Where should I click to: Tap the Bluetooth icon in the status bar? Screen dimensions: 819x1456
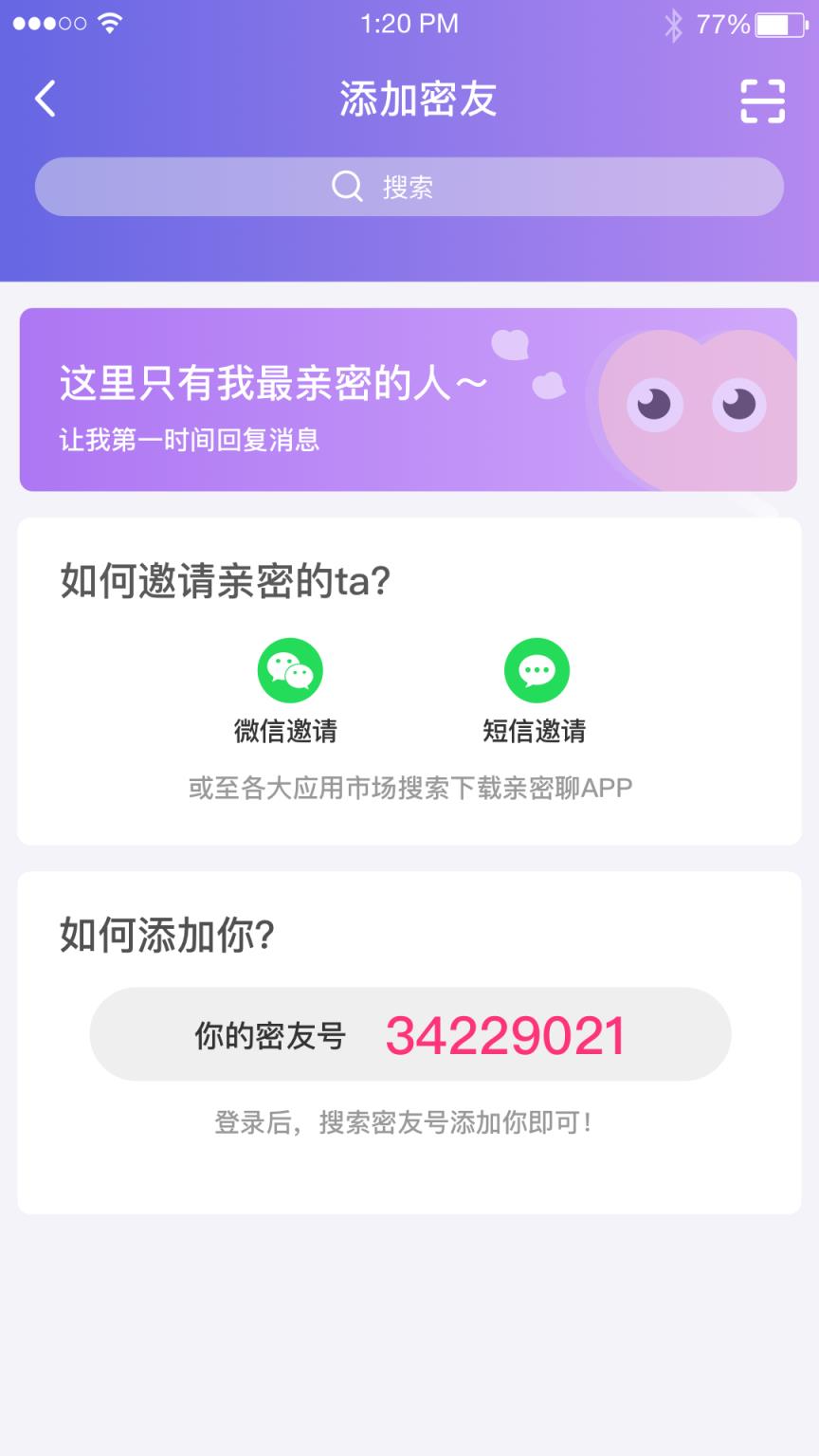675,22
